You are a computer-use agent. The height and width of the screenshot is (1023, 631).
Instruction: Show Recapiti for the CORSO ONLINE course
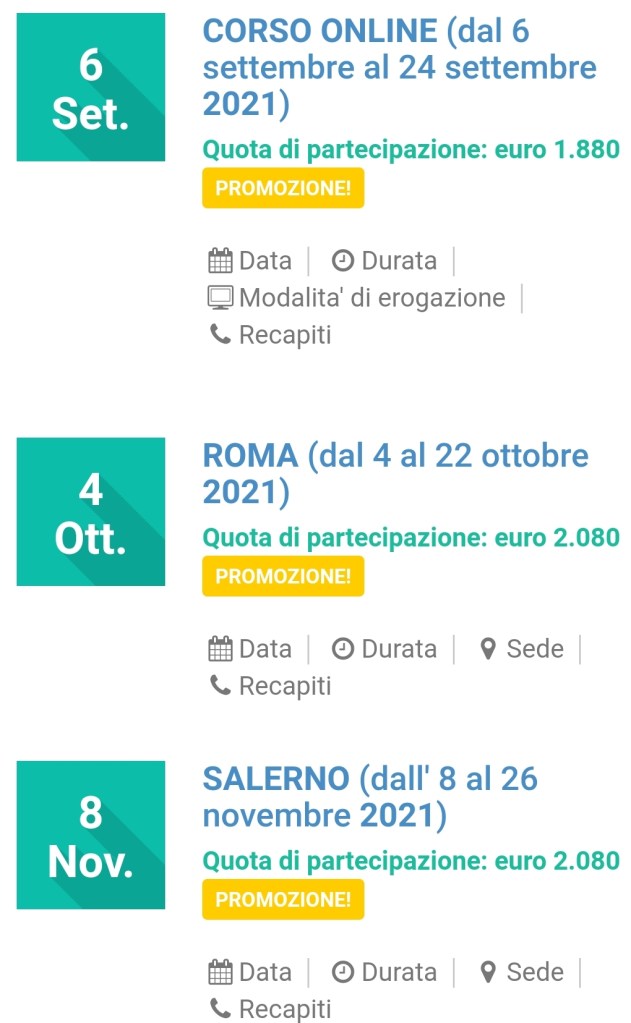[270, 335]
